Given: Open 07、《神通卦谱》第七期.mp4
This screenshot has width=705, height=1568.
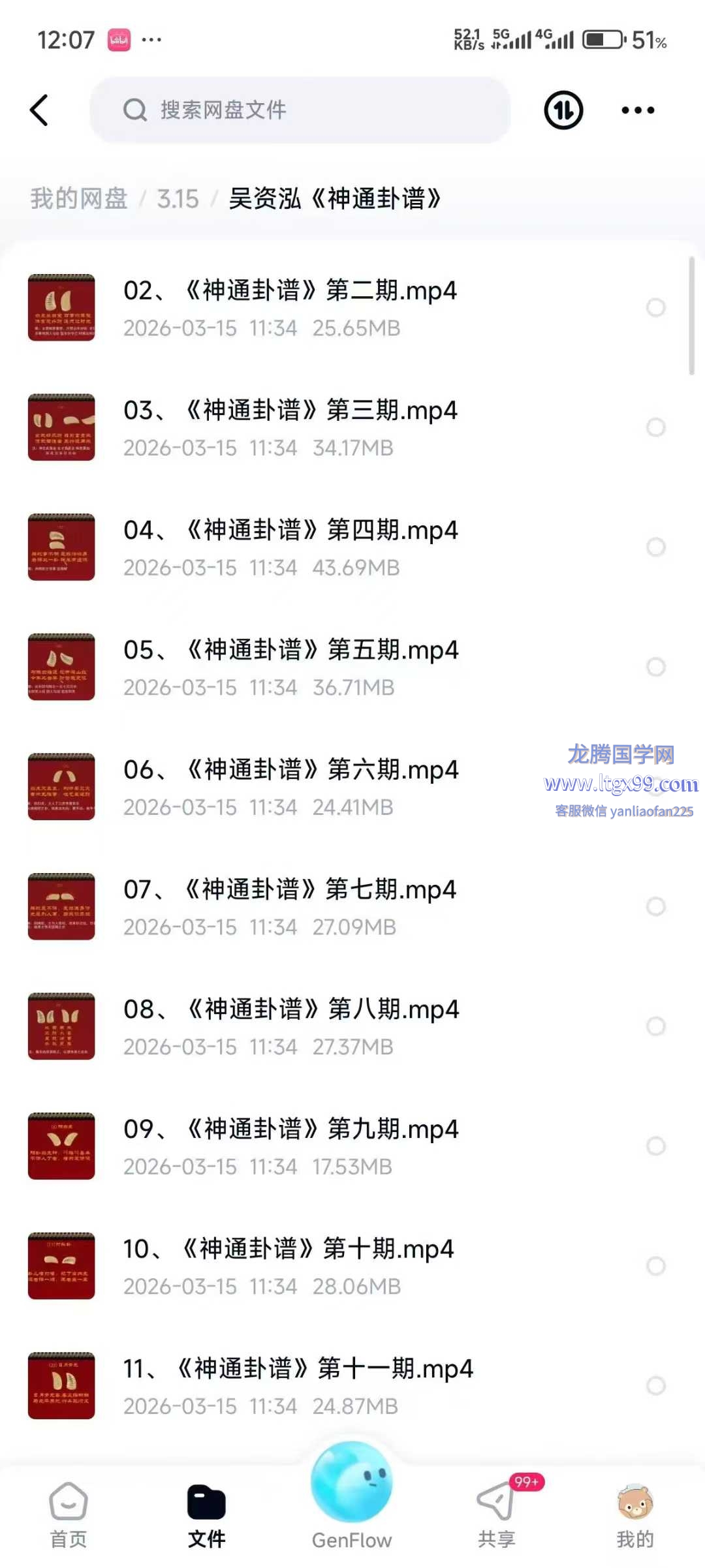Looking at the screenshot, I should tap(290, 906).
